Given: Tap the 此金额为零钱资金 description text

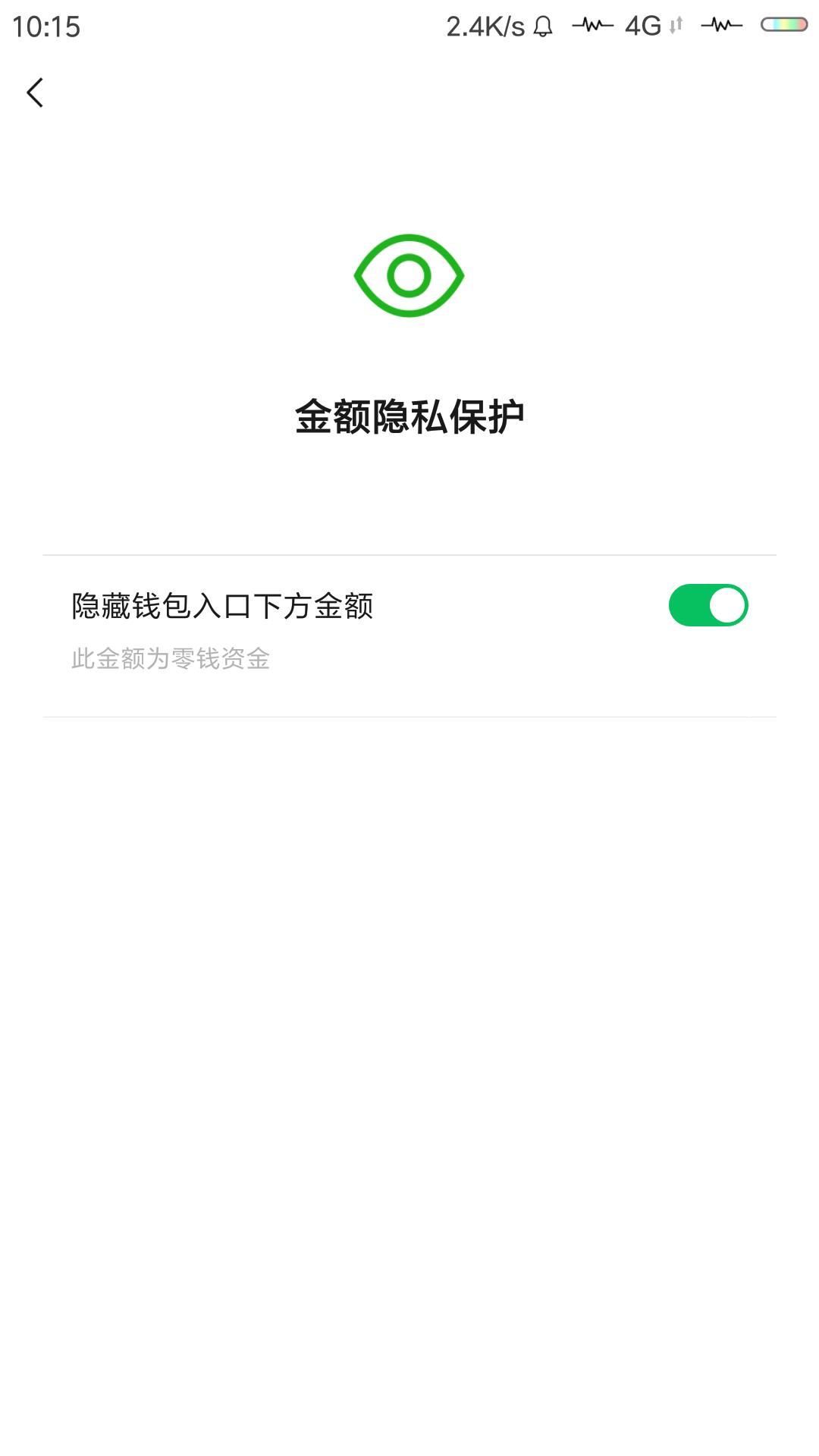Looking at the screenshot, I should pyautogui.click(x=173, y=659).
